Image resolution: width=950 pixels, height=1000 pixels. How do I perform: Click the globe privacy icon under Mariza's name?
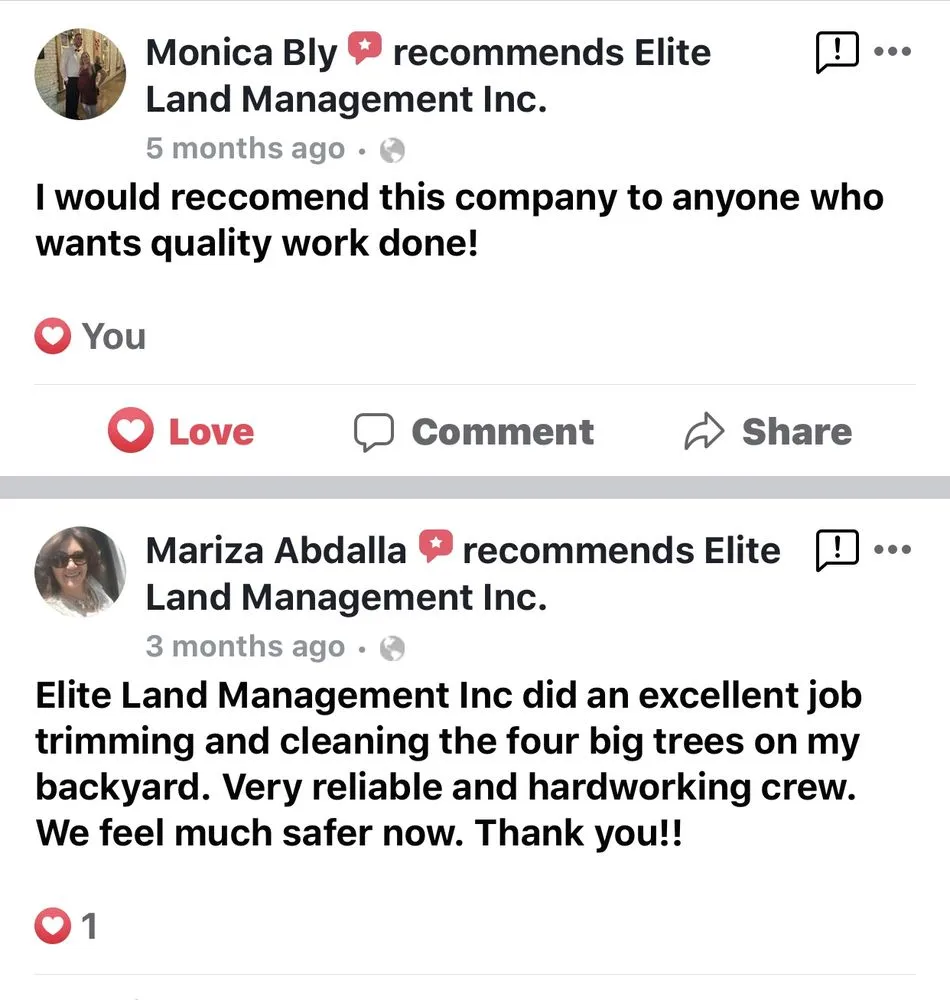coord(392,646)
